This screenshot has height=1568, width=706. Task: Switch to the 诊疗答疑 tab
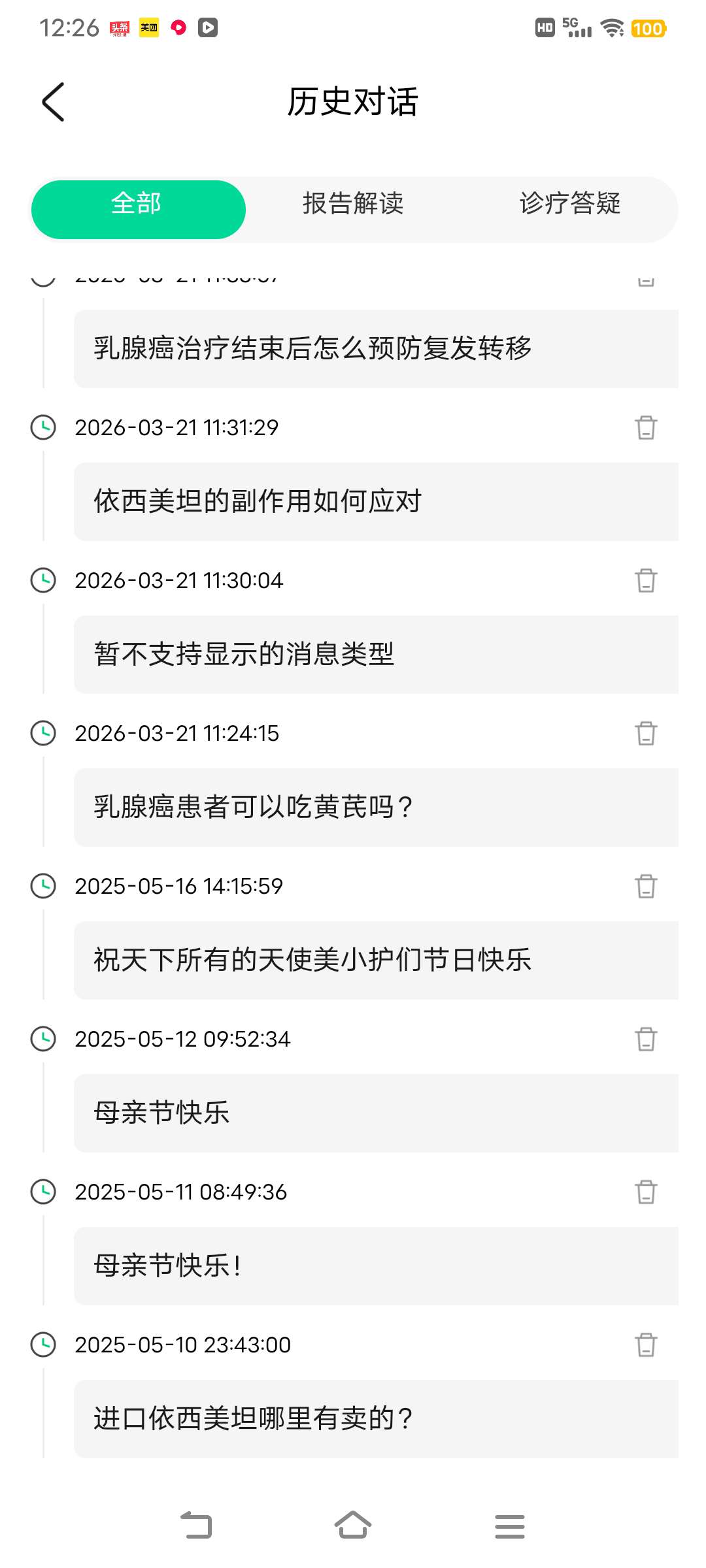[x=569, y=204]
